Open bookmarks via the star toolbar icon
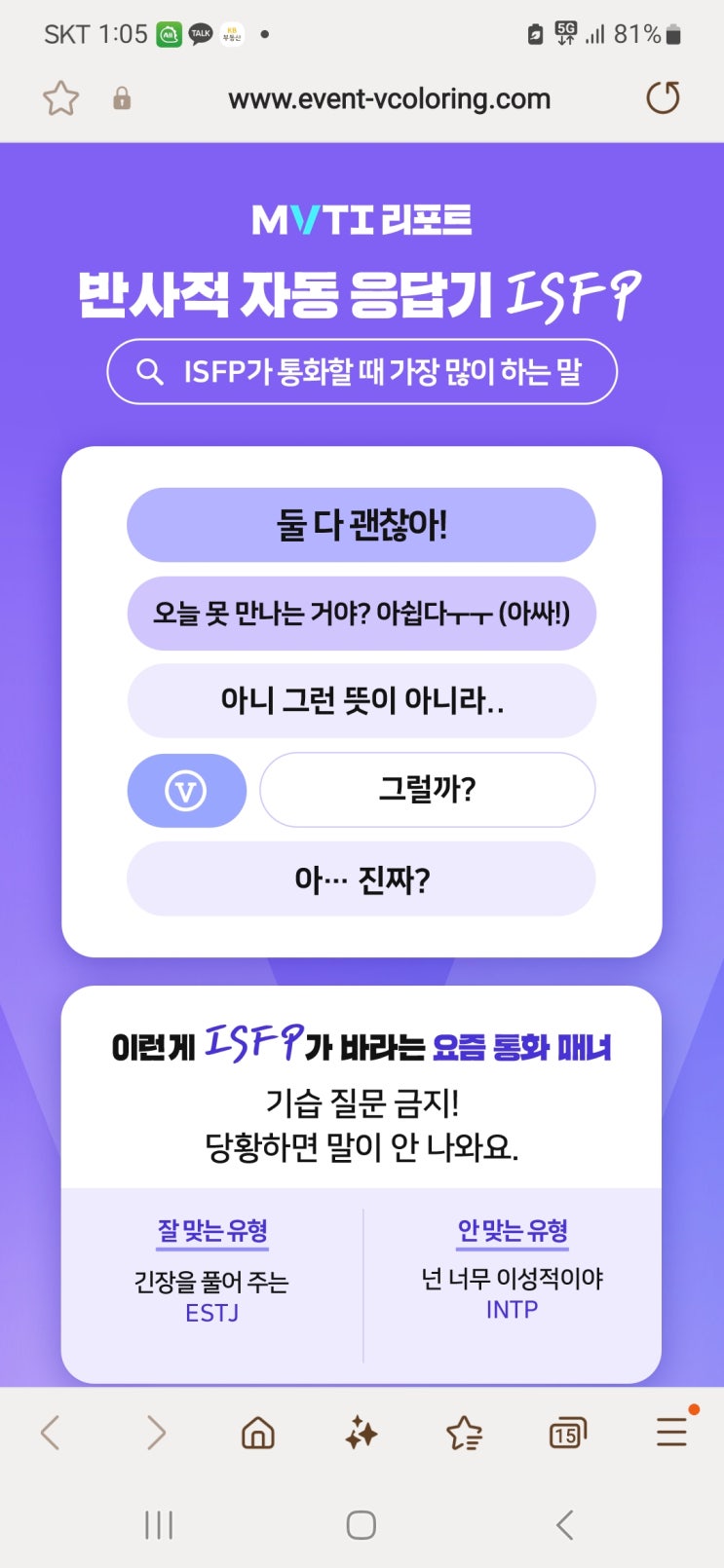This screenshot has height=1568, width=724. click(x=465, y=1433)
